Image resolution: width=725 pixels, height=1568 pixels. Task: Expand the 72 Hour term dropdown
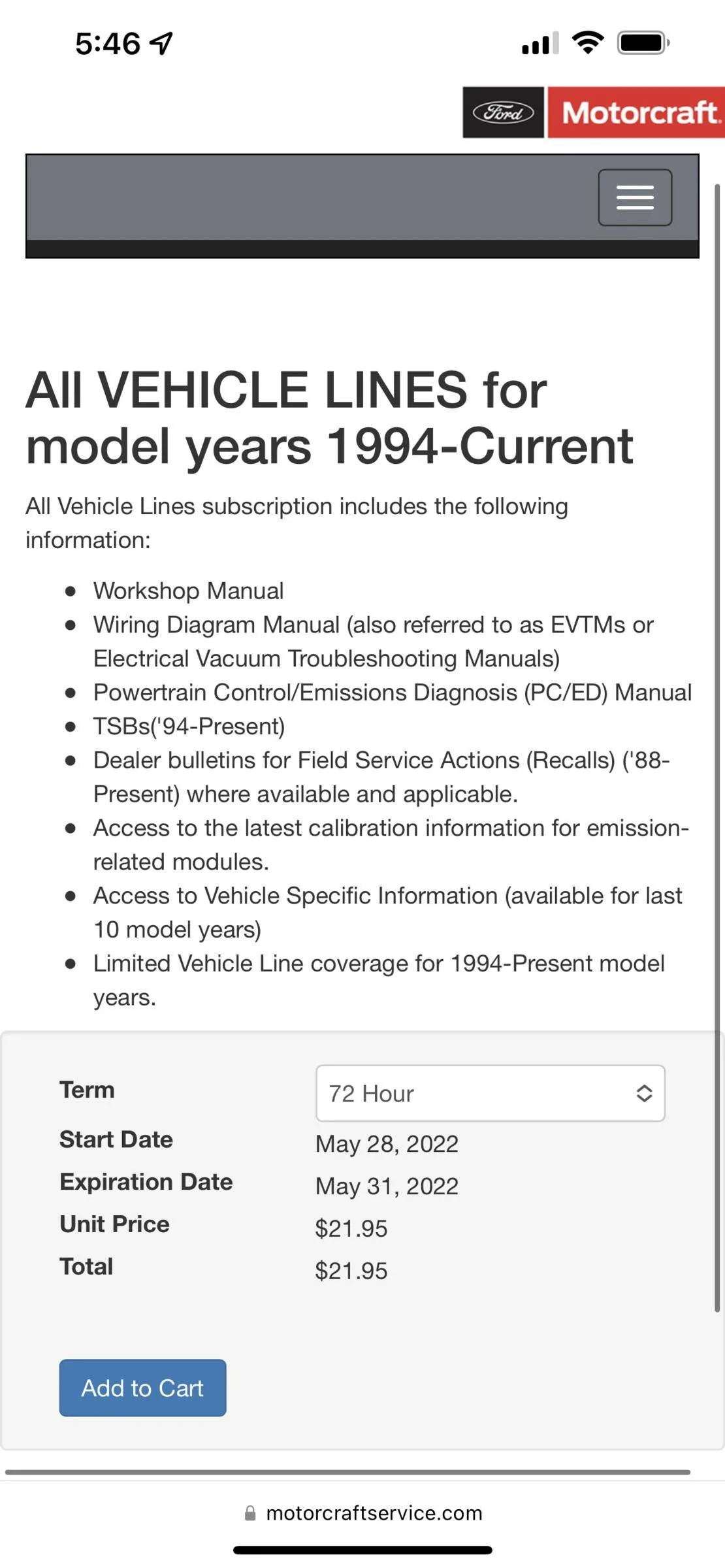point(491,1093)
